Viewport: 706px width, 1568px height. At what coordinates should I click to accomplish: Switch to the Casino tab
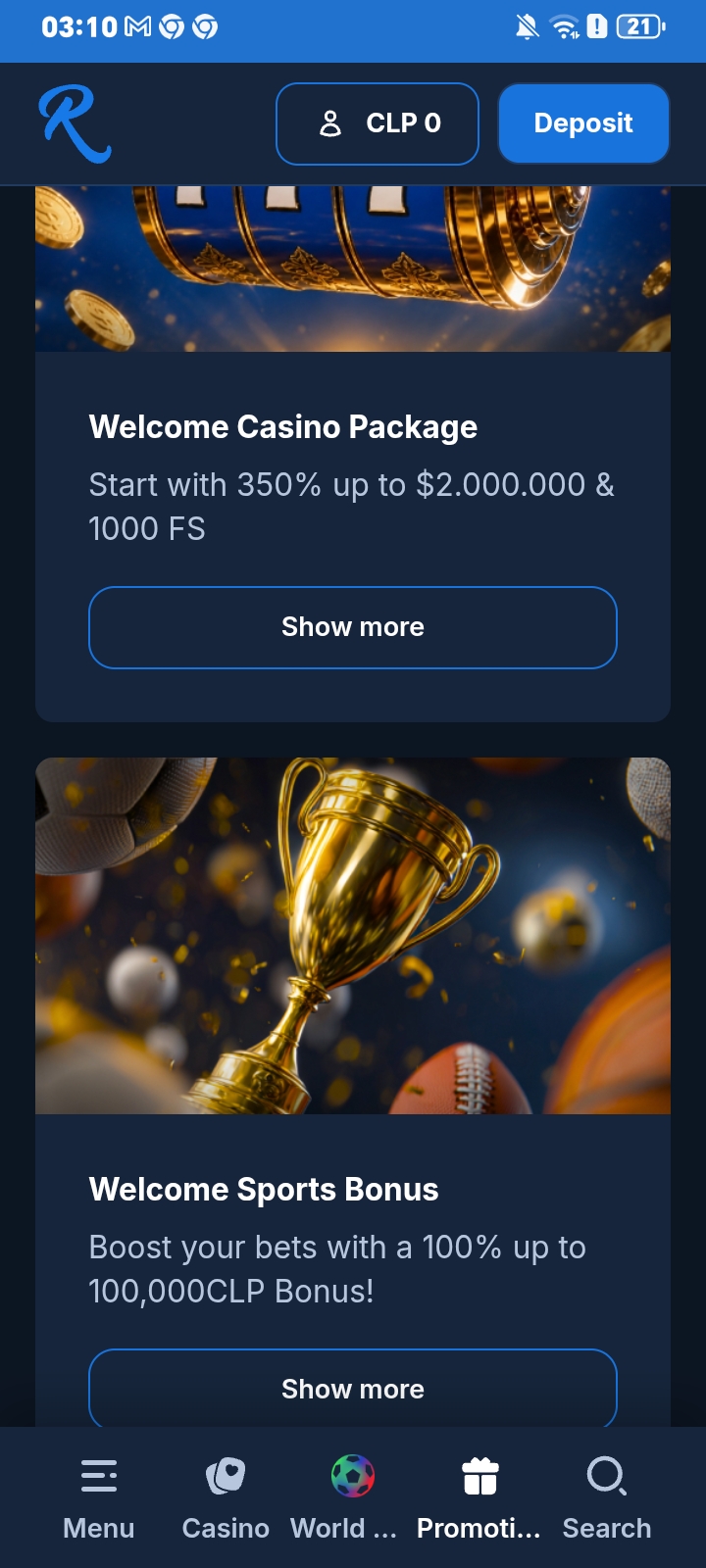click(x=226, y=1499)
